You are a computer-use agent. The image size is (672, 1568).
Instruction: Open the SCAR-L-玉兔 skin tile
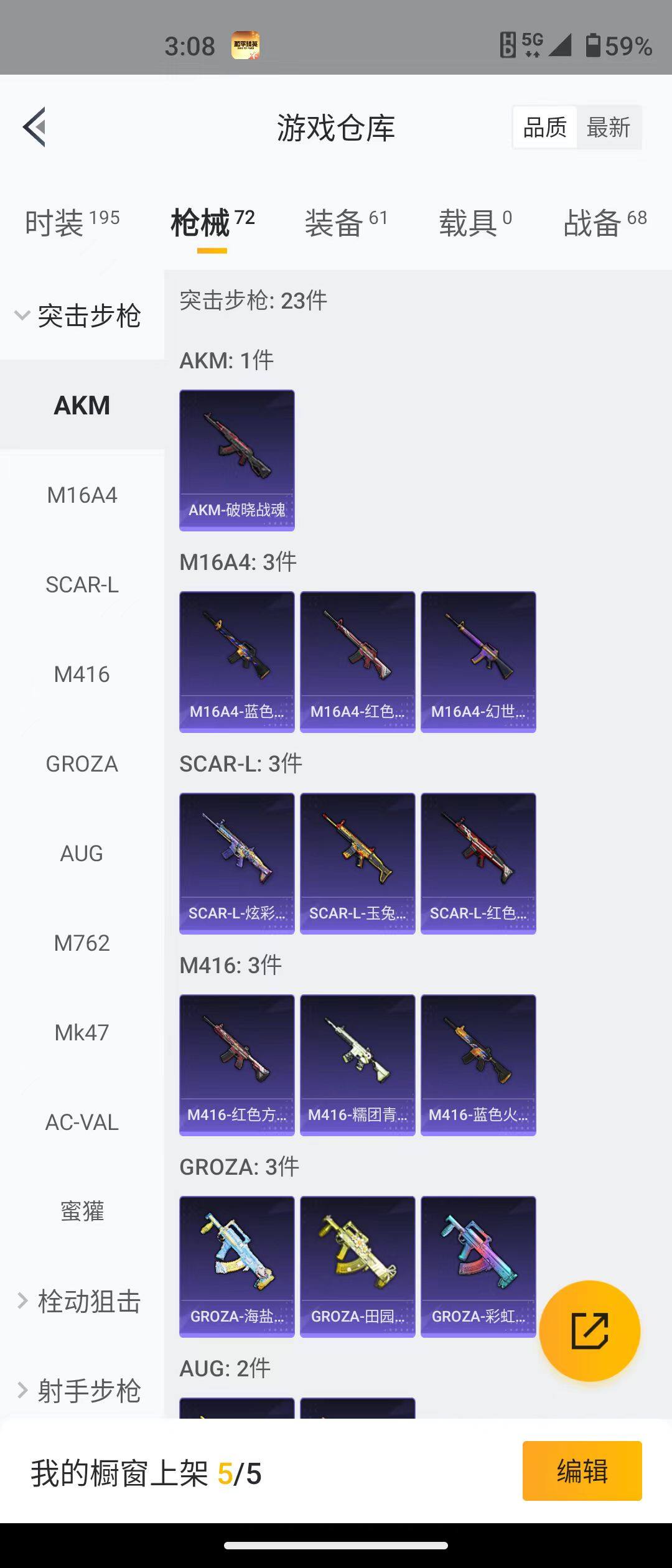358,864
